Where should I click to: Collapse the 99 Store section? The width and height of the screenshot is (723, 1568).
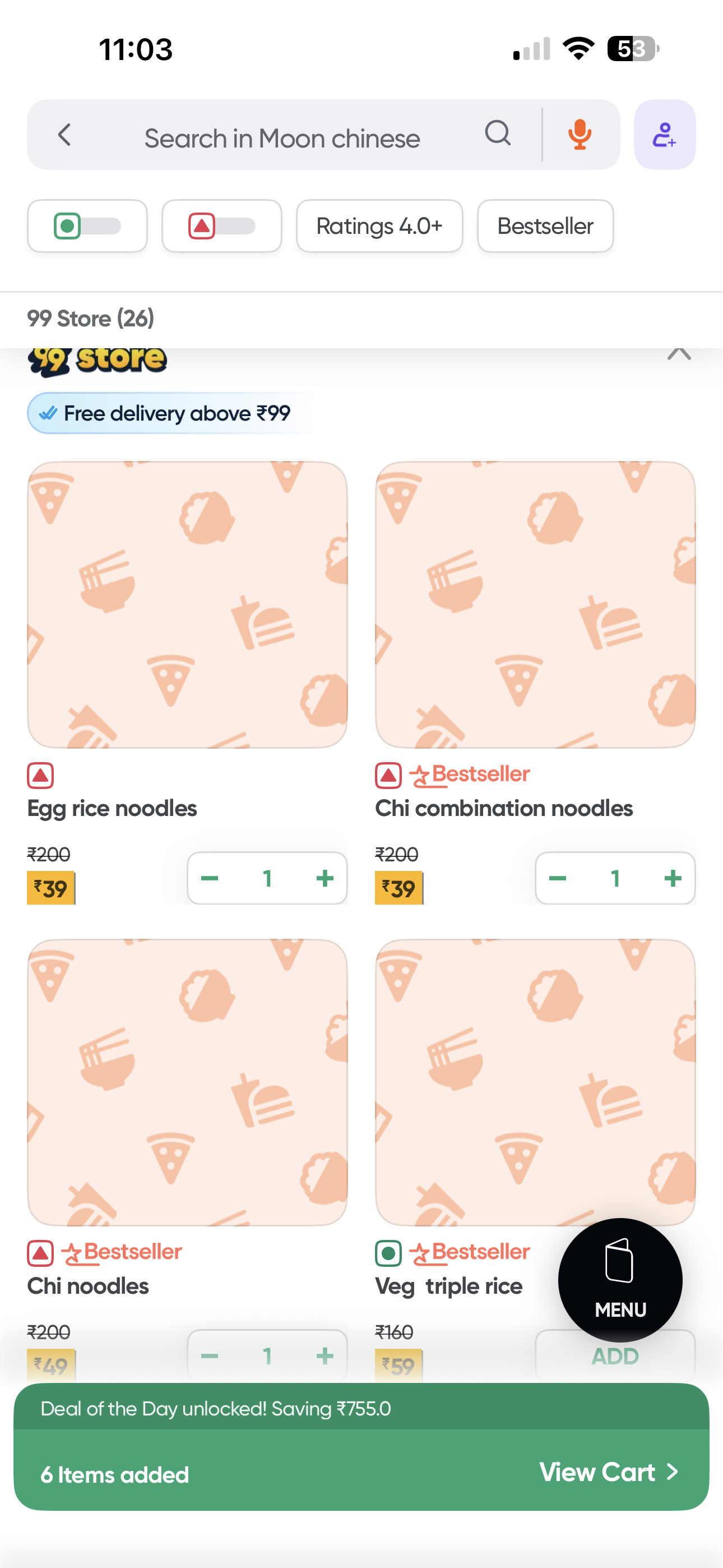[679, 352]
